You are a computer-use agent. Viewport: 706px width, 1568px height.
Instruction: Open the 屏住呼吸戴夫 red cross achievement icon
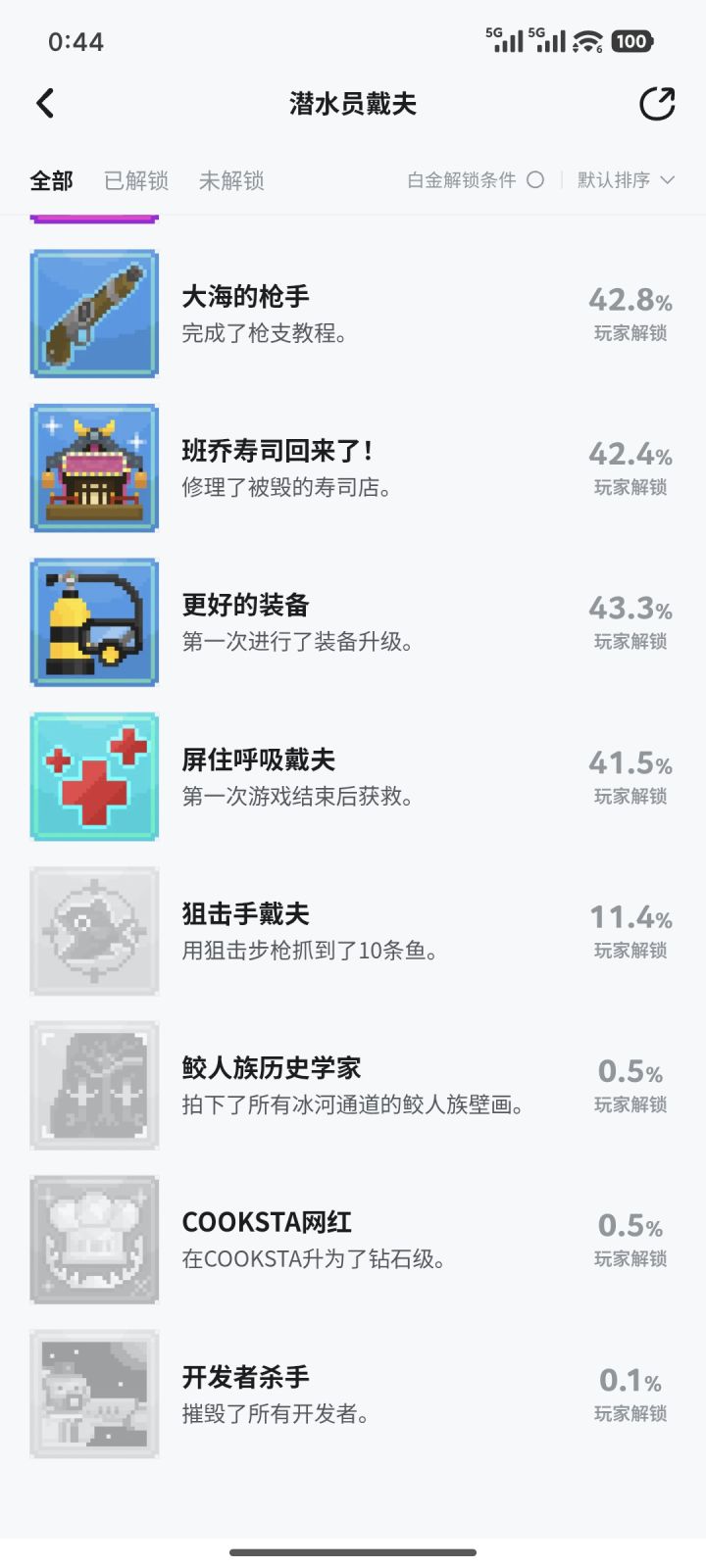[94, 776]
